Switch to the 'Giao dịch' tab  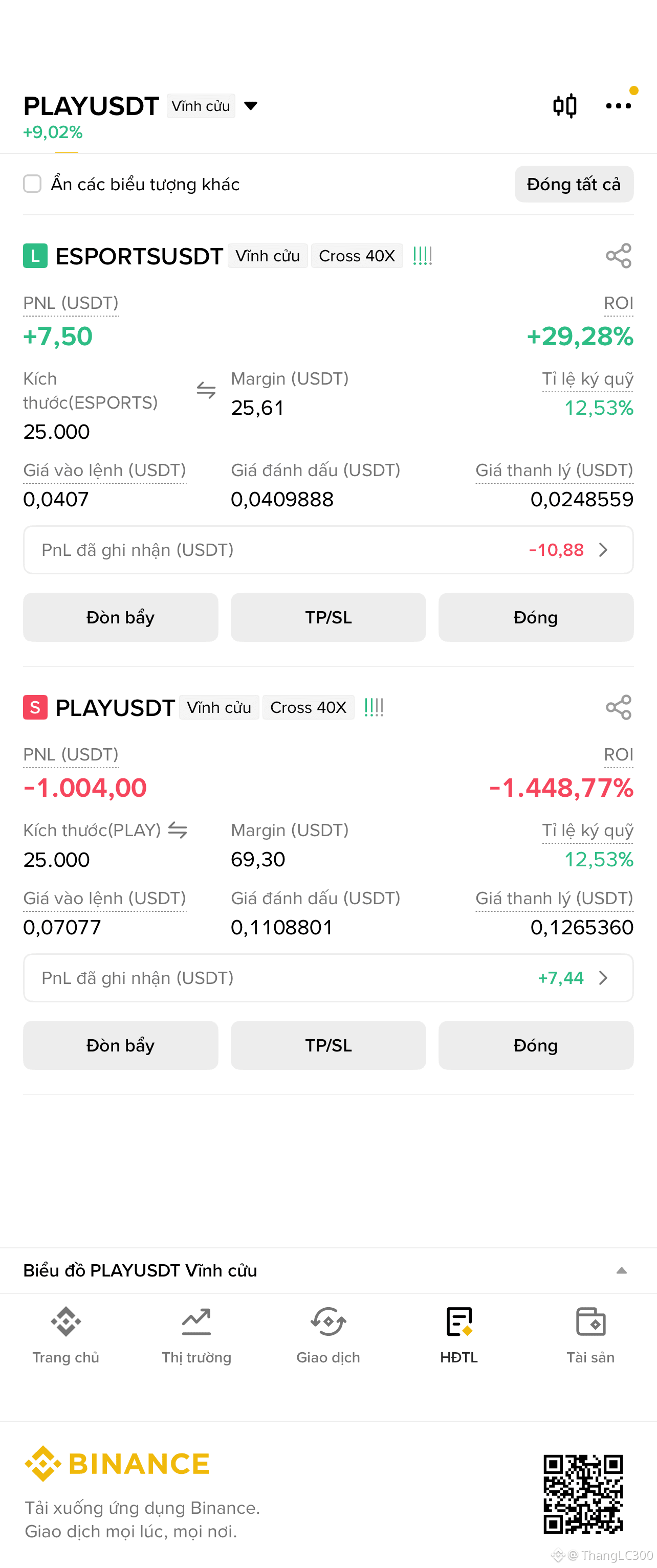(x=328, y=1335)
